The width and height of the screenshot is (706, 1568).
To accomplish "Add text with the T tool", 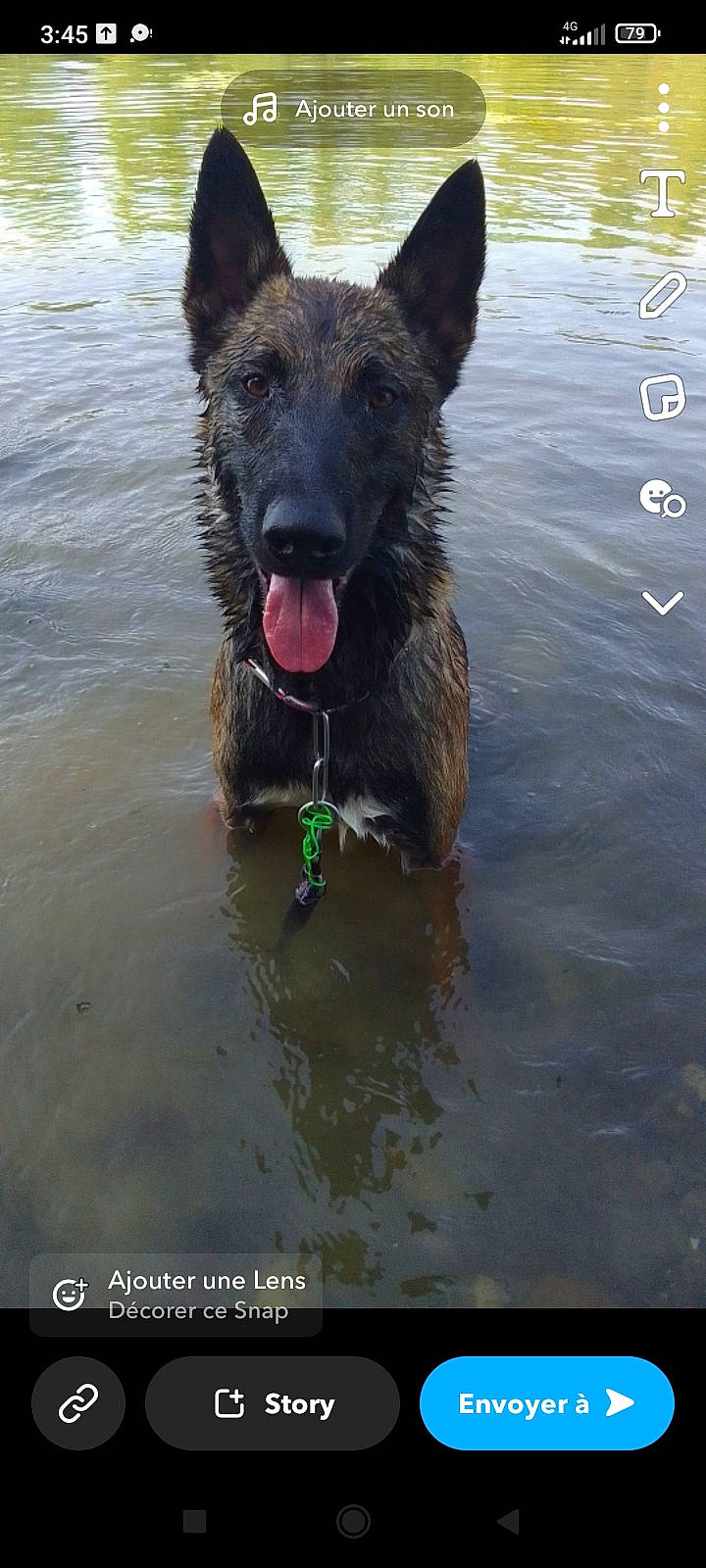I will tap(663, 193).
